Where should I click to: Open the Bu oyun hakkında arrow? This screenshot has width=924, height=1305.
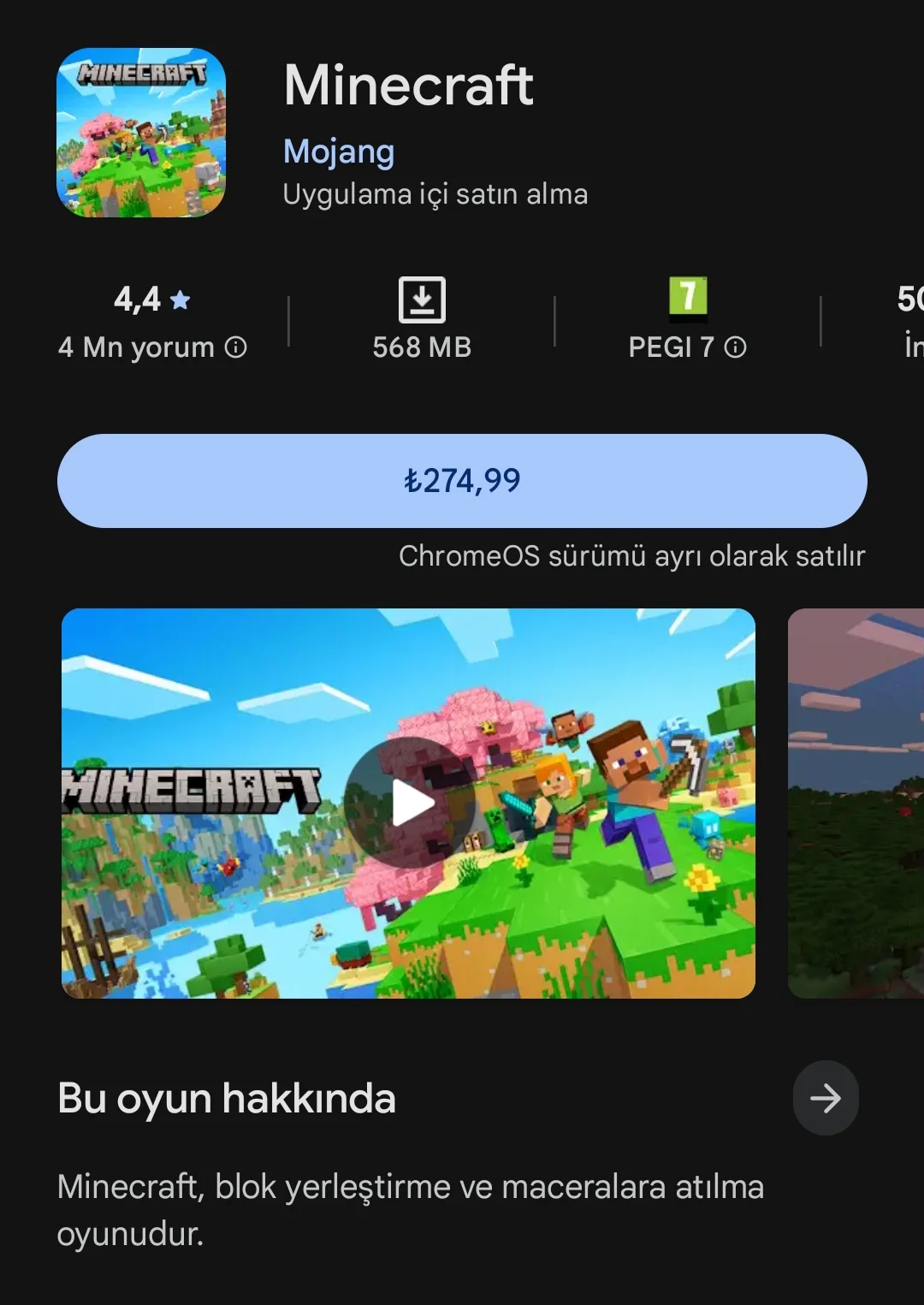pos(825,1098)
